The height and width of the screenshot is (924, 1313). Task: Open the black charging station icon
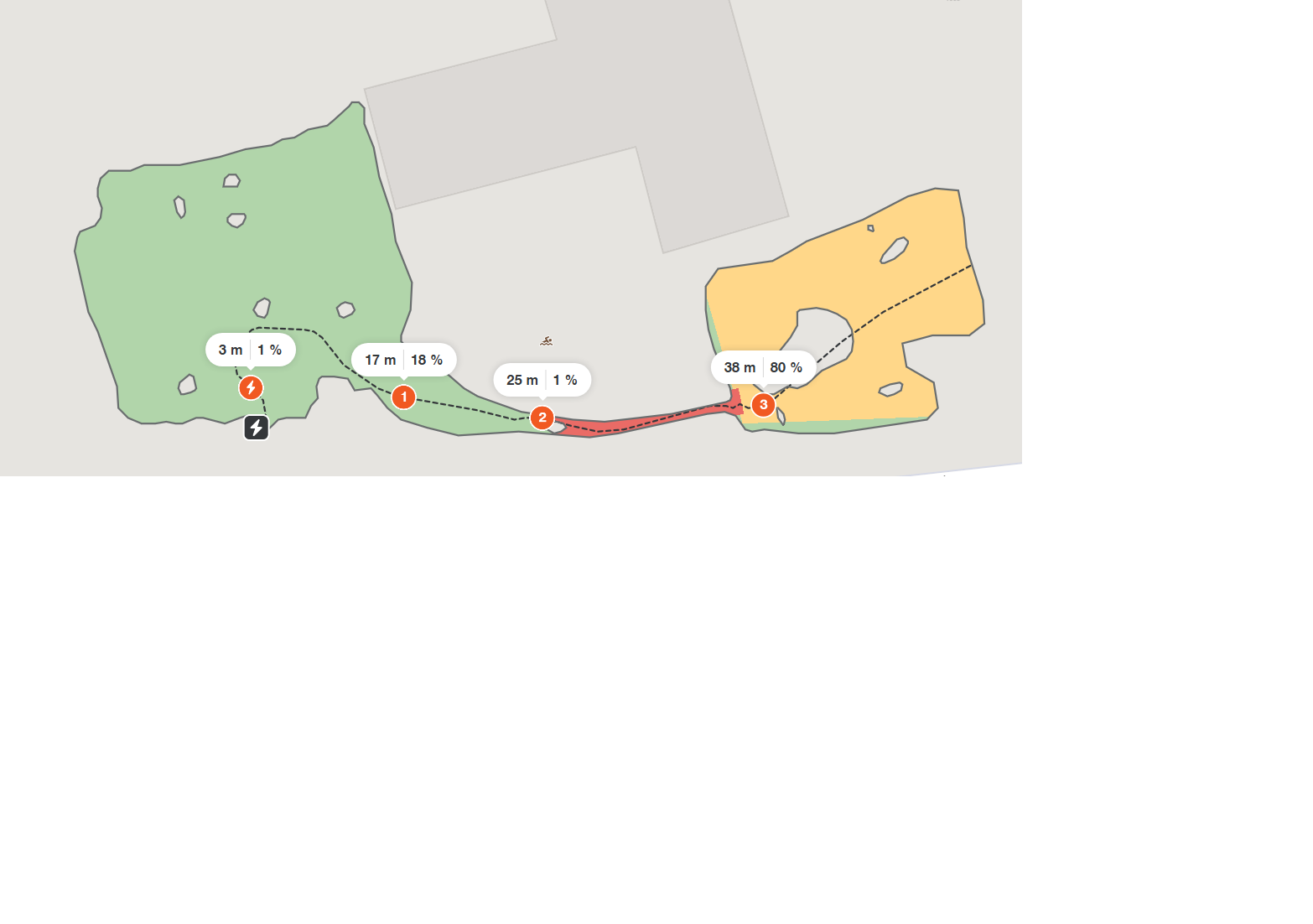click(257, 428)
